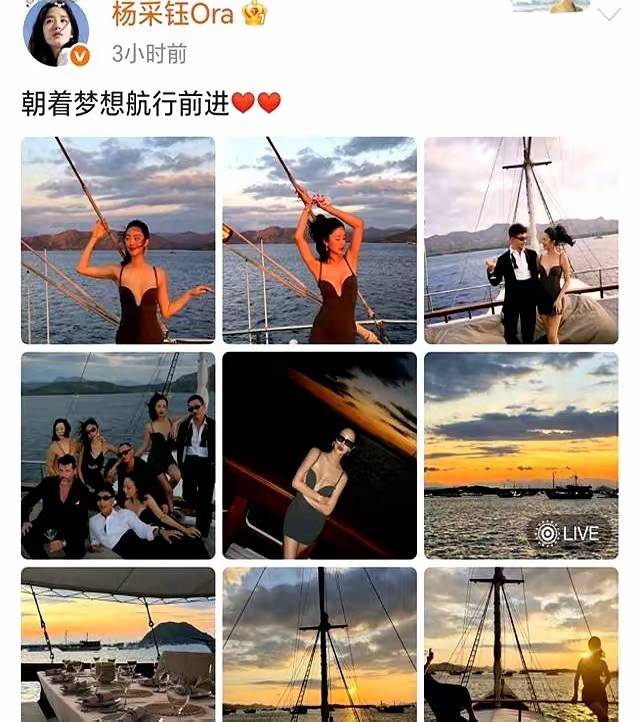Enlarge the group photo on the boat

[x=118, y=455]
